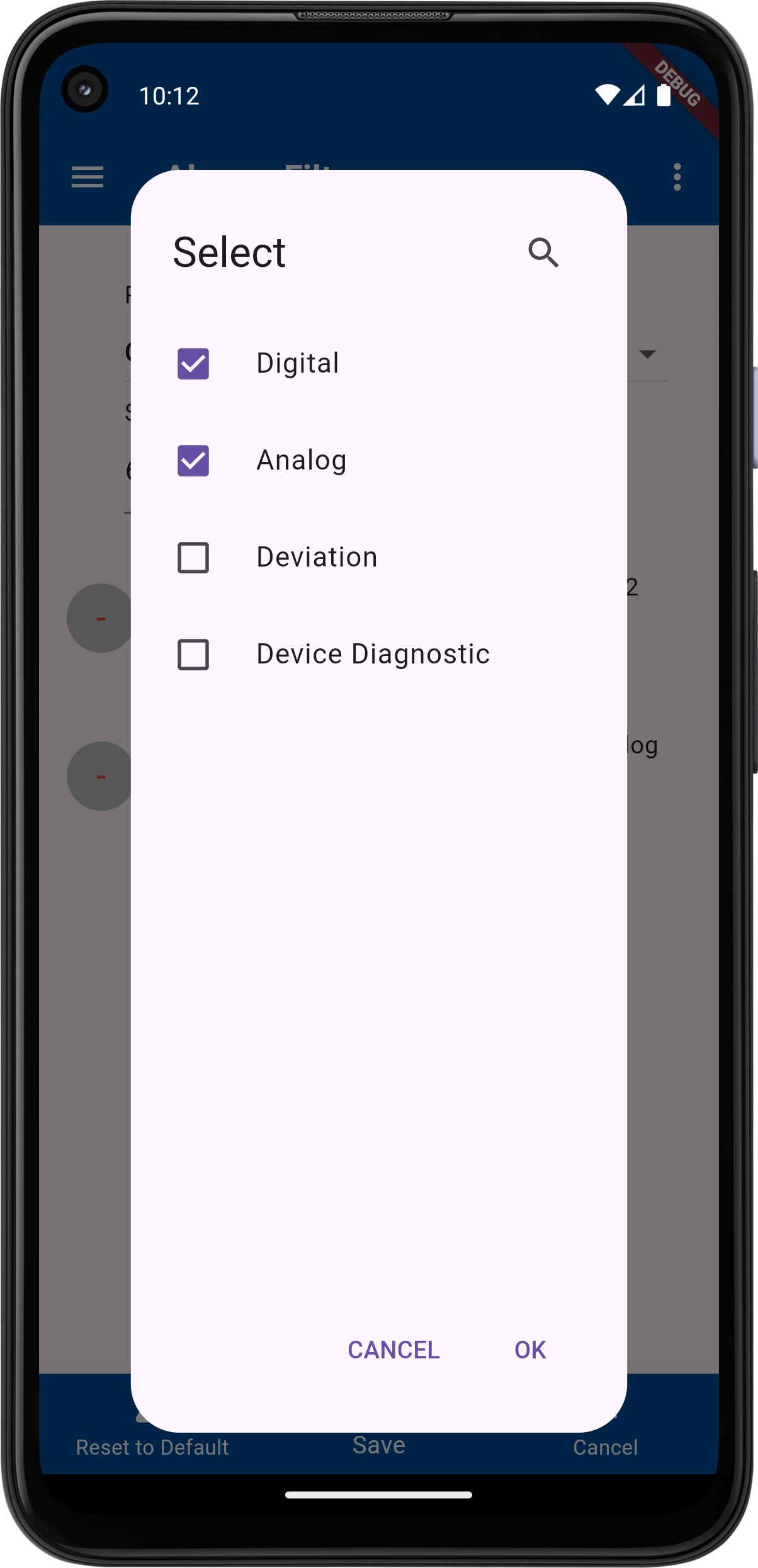Uncheck the Analog option
The image size is (758, 1568).
pos(193,461)
